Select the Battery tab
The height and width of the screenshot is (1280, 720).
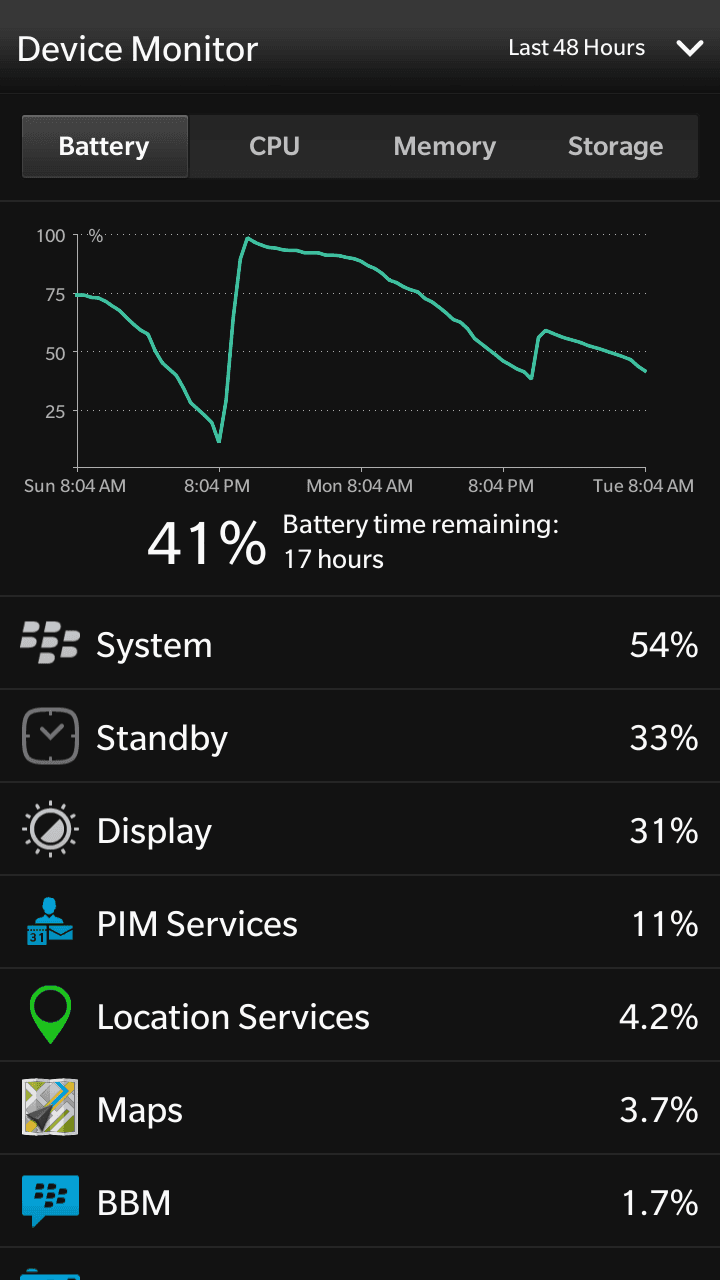tap(105, 146)
